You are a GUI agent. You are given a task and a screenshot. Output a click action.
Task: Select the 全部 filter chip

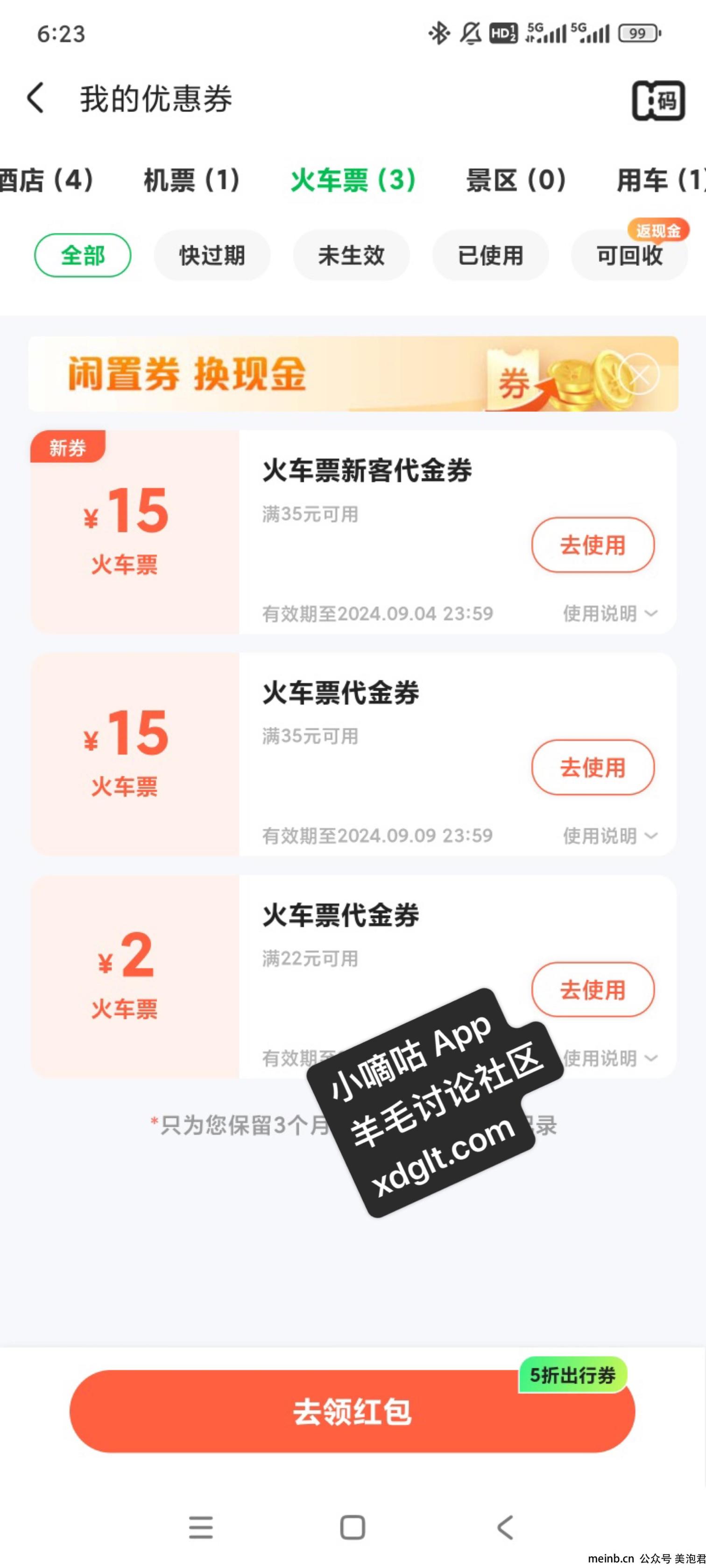click(83, 255)
